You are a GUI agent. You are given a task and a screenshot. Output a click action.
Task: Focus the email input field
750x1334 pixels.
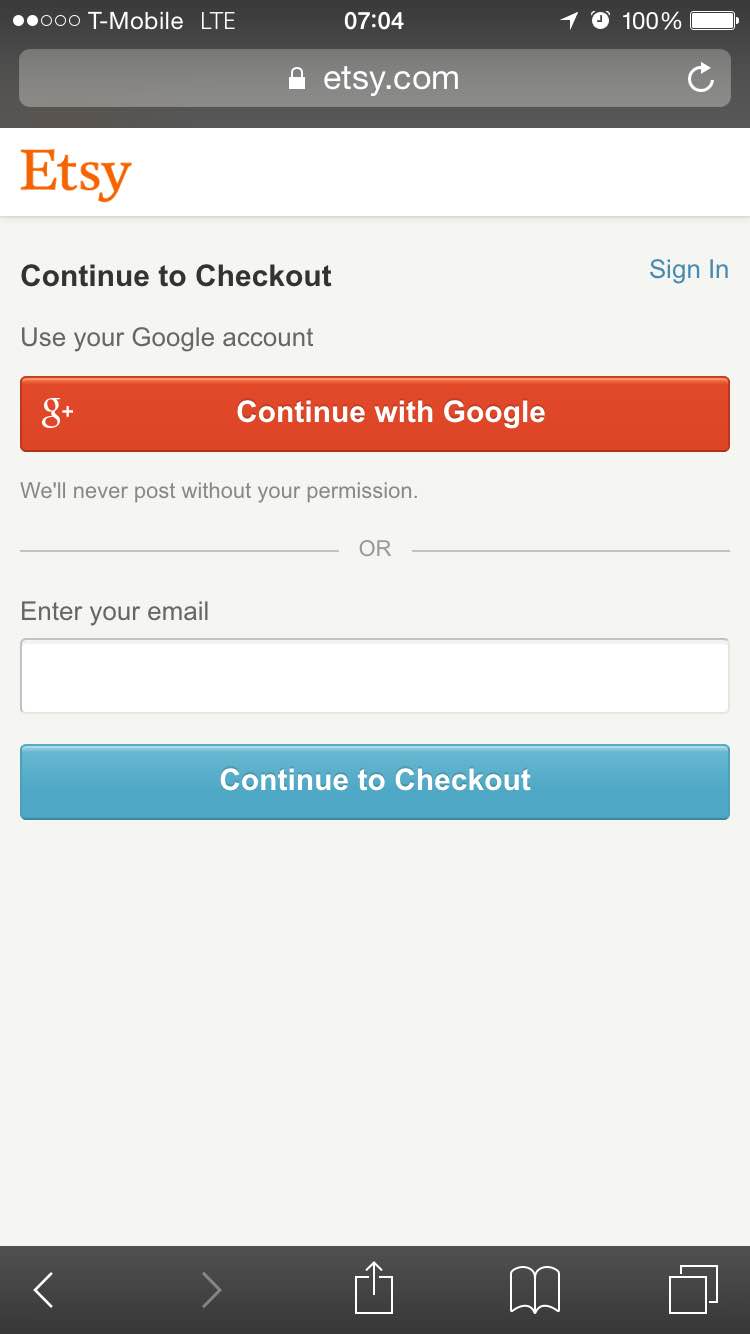tap(375, 676)
